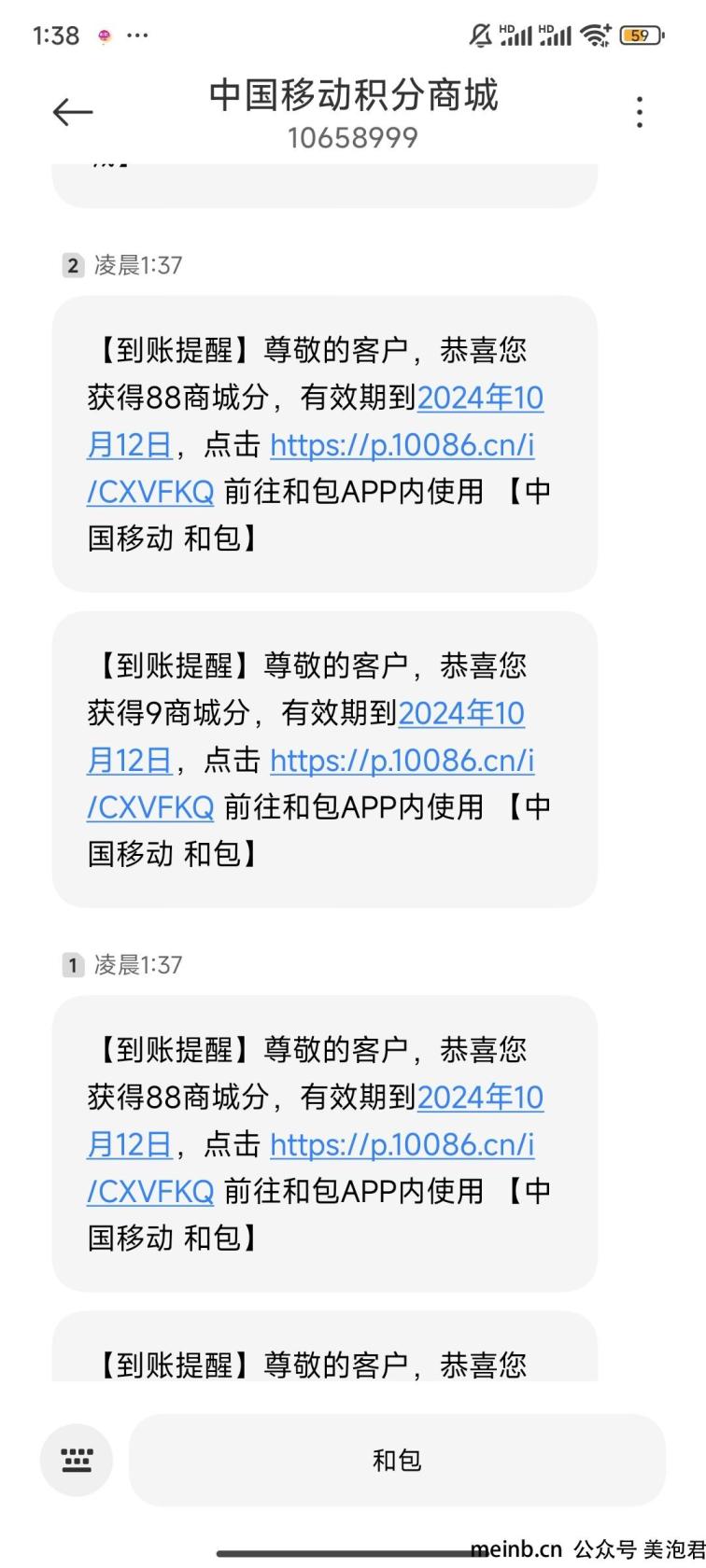Tap the date link in the SIM 1 88商城分 message

(315, 1120)
